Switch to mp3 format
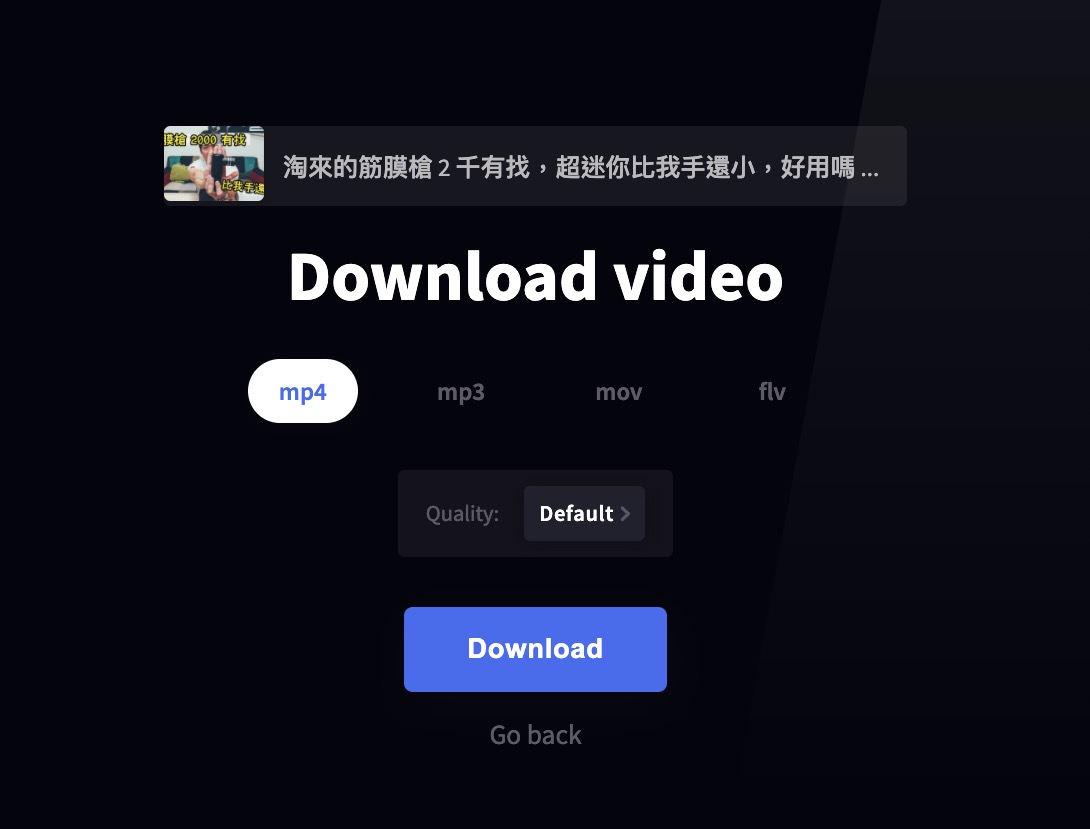The image size is (1090, 829). coord(461,392)
